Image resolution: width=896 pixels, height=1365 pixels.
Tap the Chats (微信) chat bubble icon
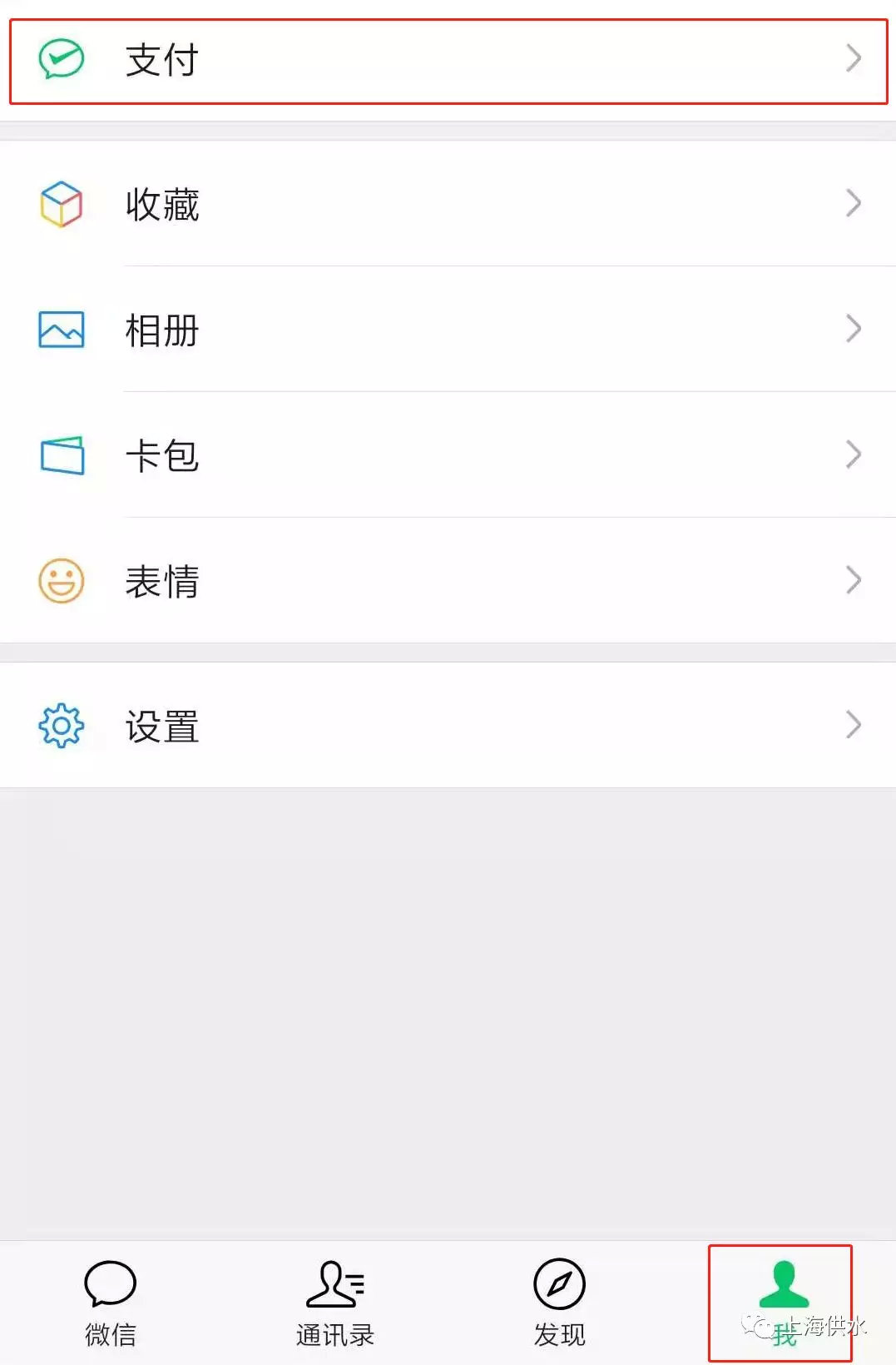point(111,1283)
